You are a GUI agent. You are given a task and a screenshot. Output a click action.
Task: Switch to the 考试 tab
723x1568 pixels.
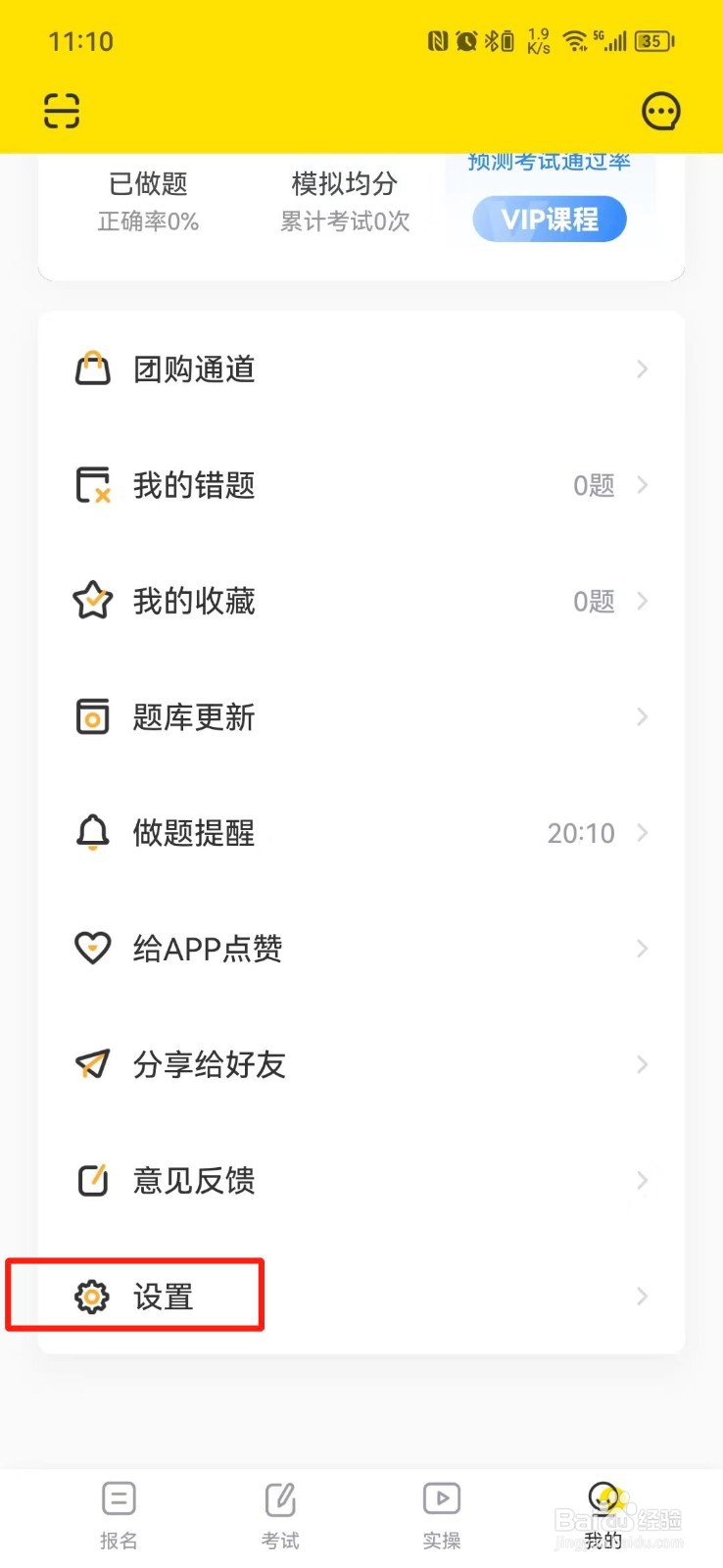[280, 1514]
